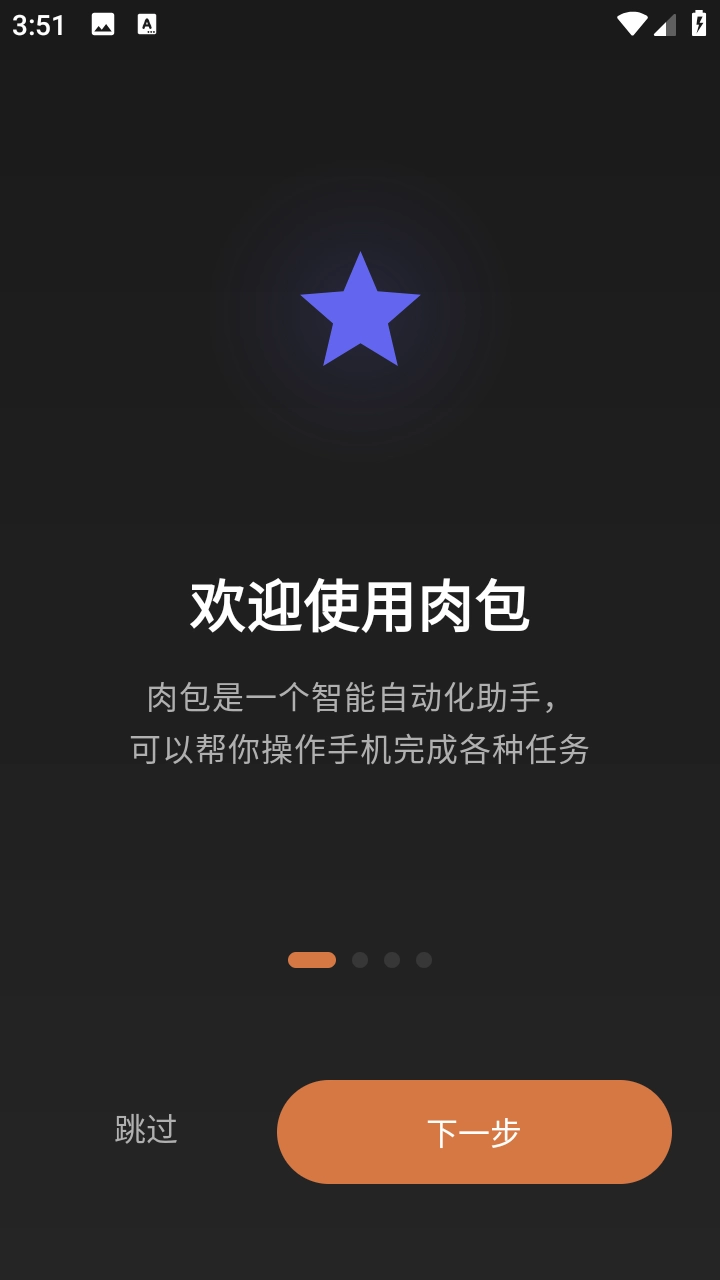Viewport: 720px width, 1280px height.
Task: Select the second page indicator dot
Action: (360, 960)
